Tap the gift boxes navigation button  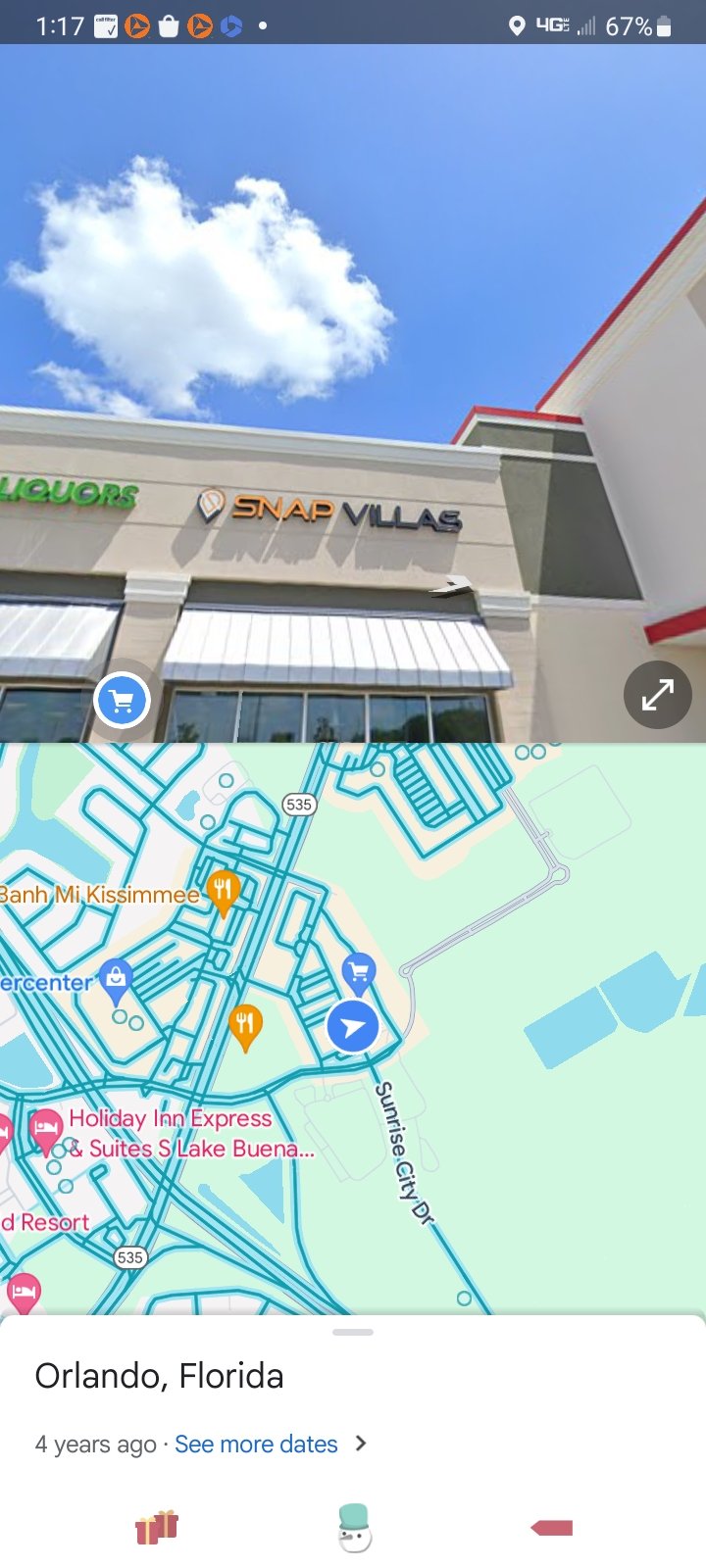pyautogui.click(x=156, y=1527)
